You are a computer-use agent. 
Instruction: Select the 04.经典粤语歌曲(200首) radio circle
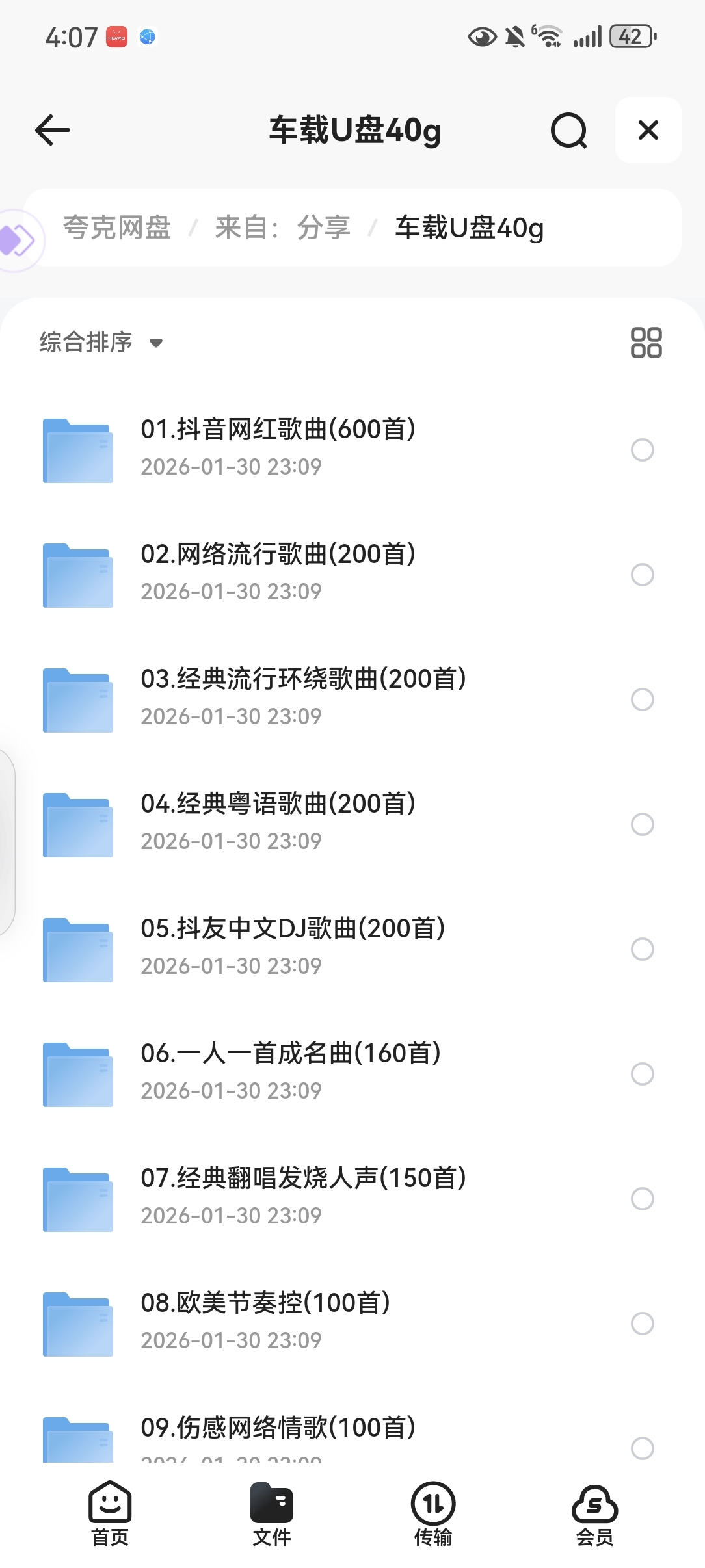click(642, 824)
